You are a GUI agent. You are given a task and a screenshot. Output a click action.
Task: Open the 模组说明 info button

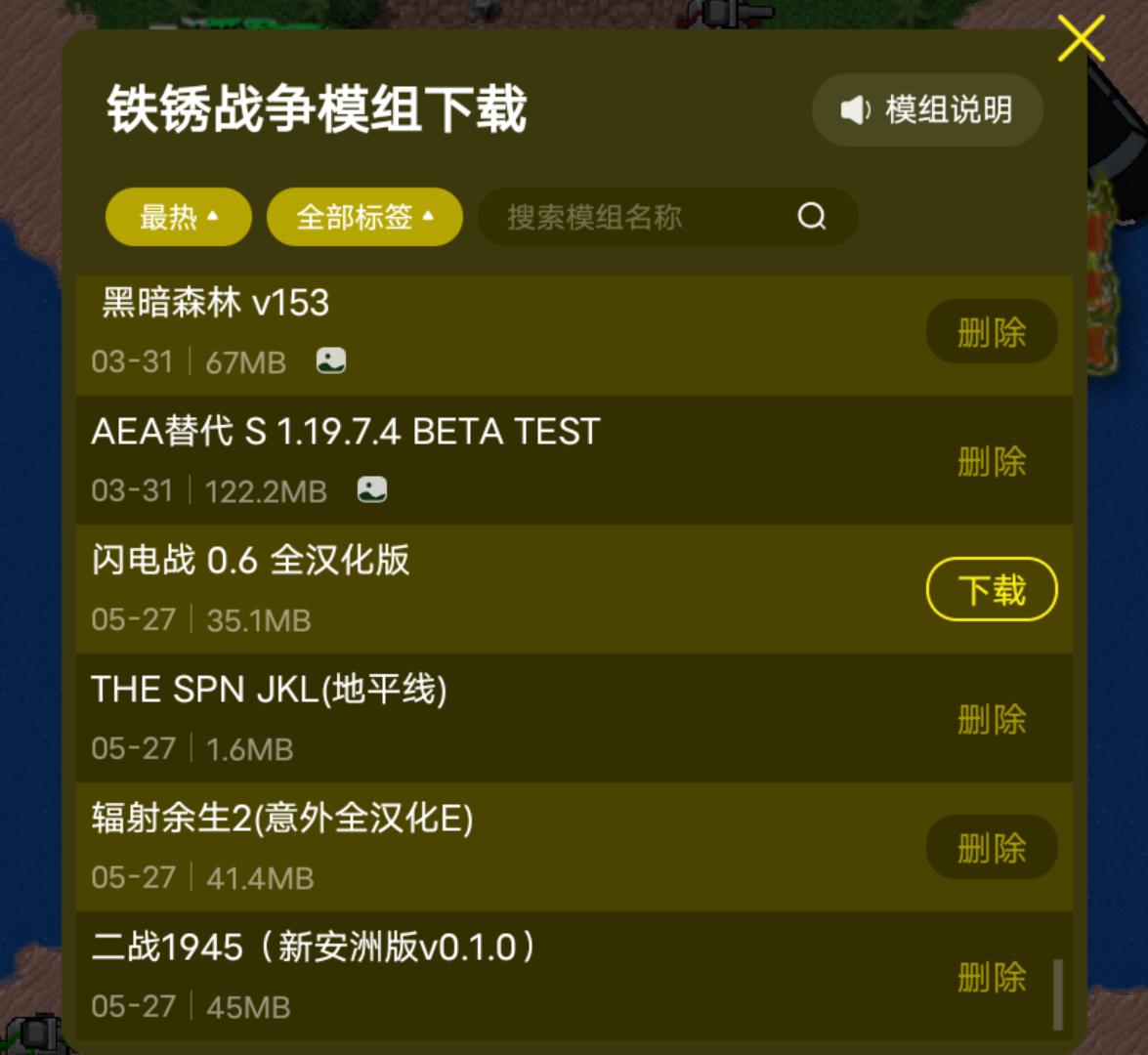[927, 110]
